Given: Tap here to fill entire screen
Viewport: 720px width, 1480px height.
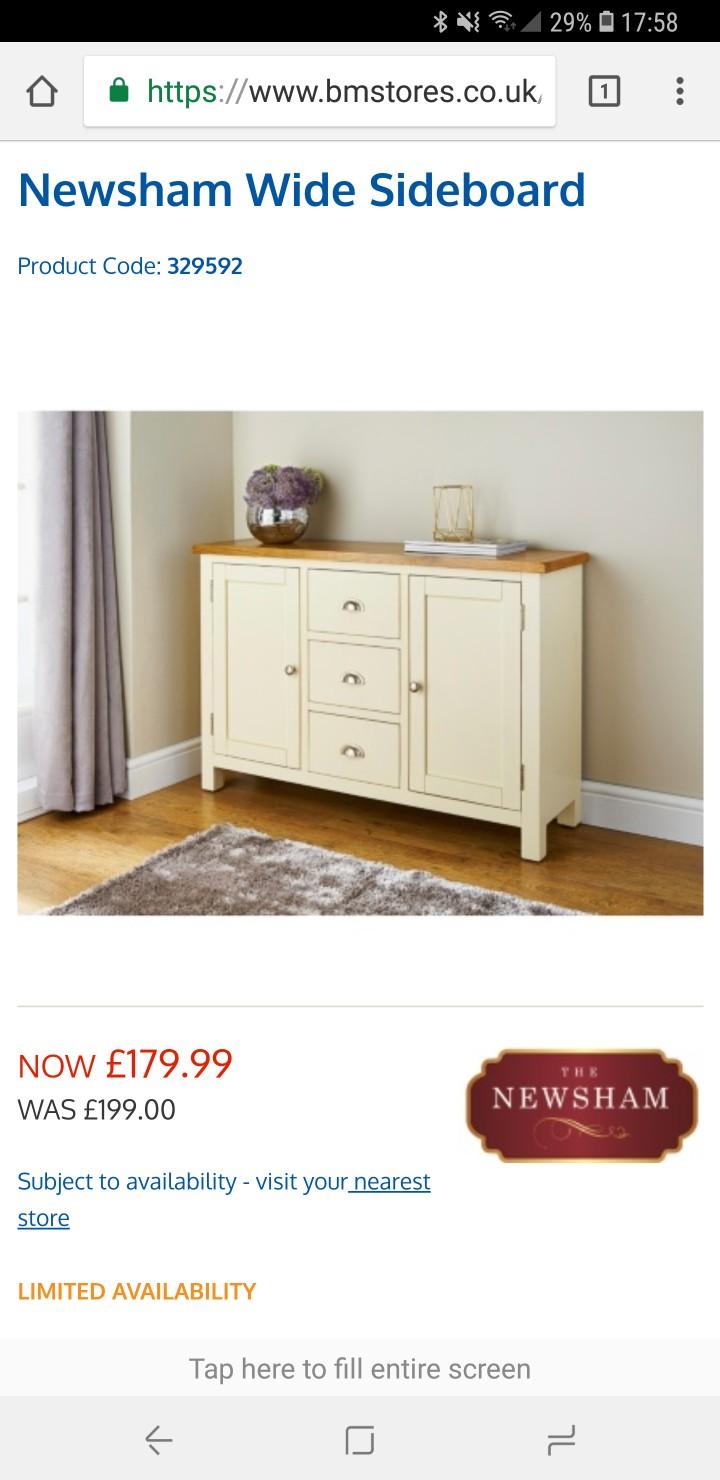Looking at the screenshot, I should click(360, 1368).
